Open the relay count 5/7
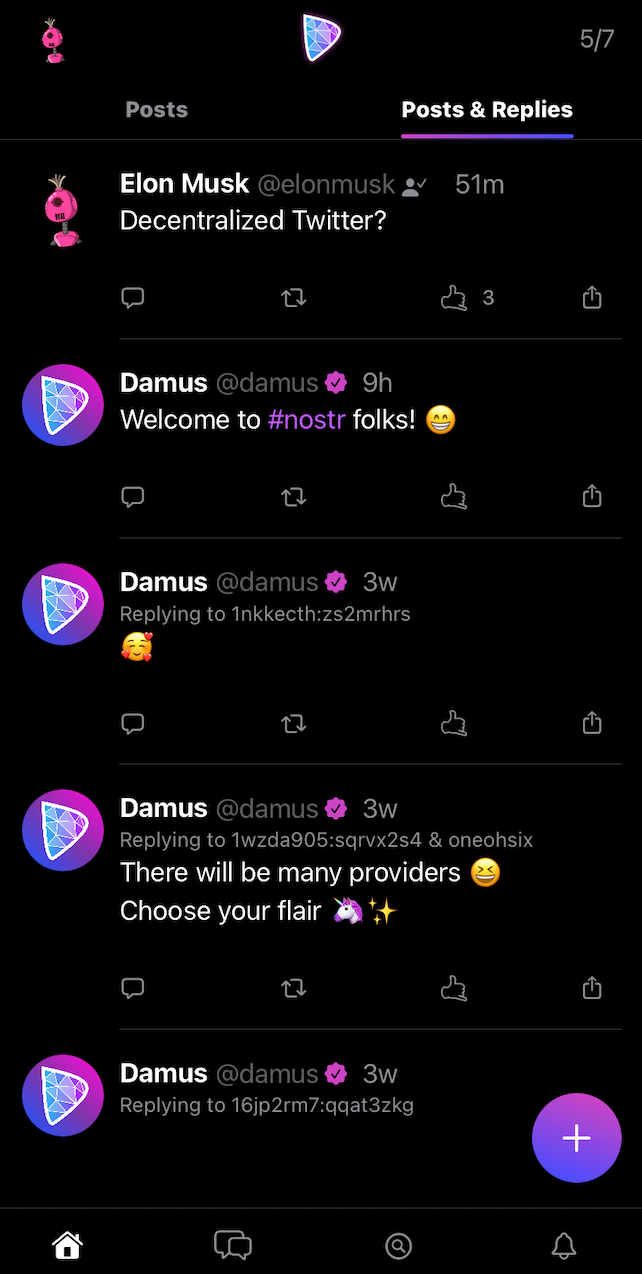Viewport: 642px width, 1274px height. click(597, 40)
